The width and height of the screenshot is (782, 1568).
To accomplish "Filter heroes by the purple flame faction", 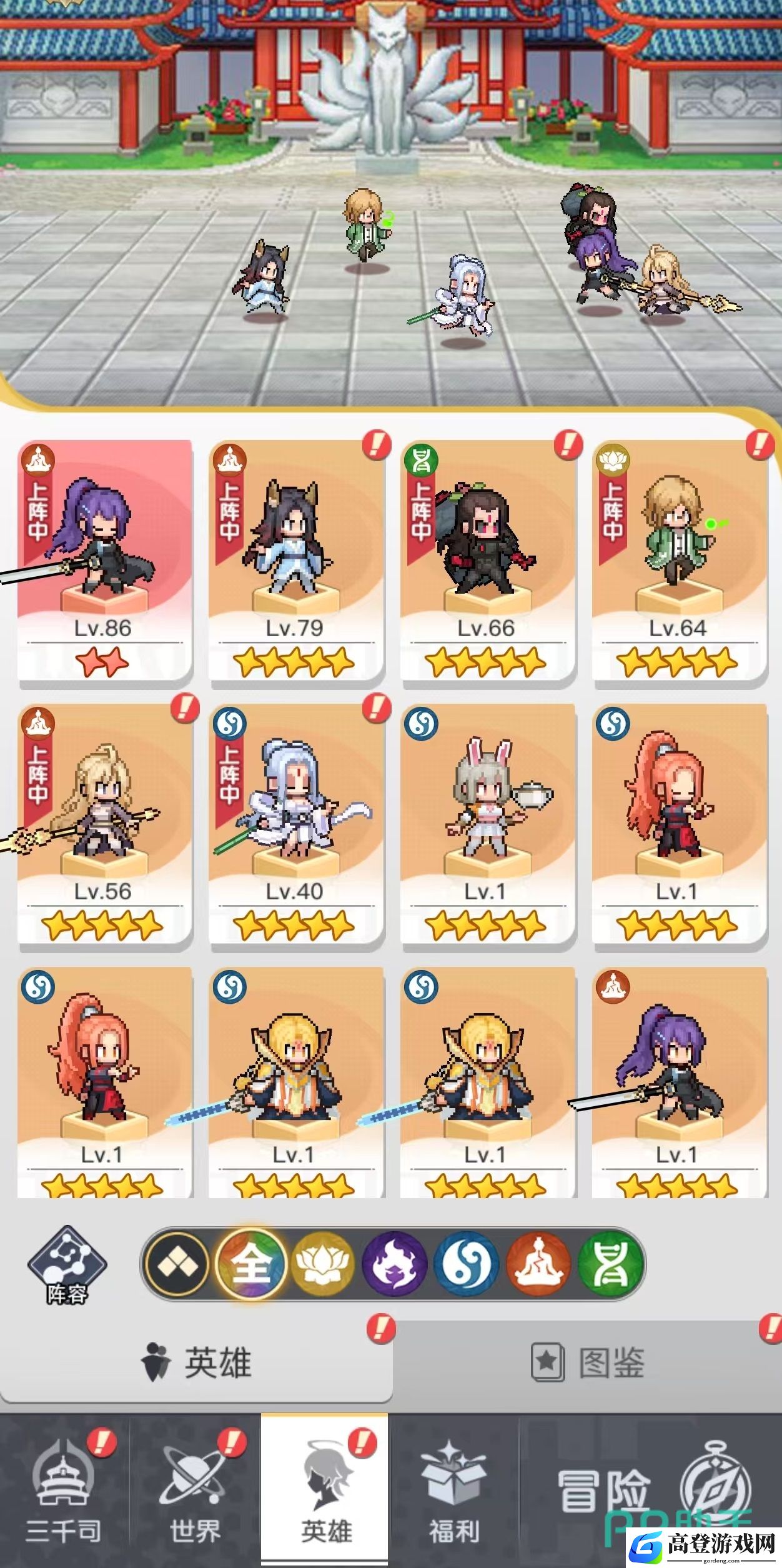I will (394, 1264).
